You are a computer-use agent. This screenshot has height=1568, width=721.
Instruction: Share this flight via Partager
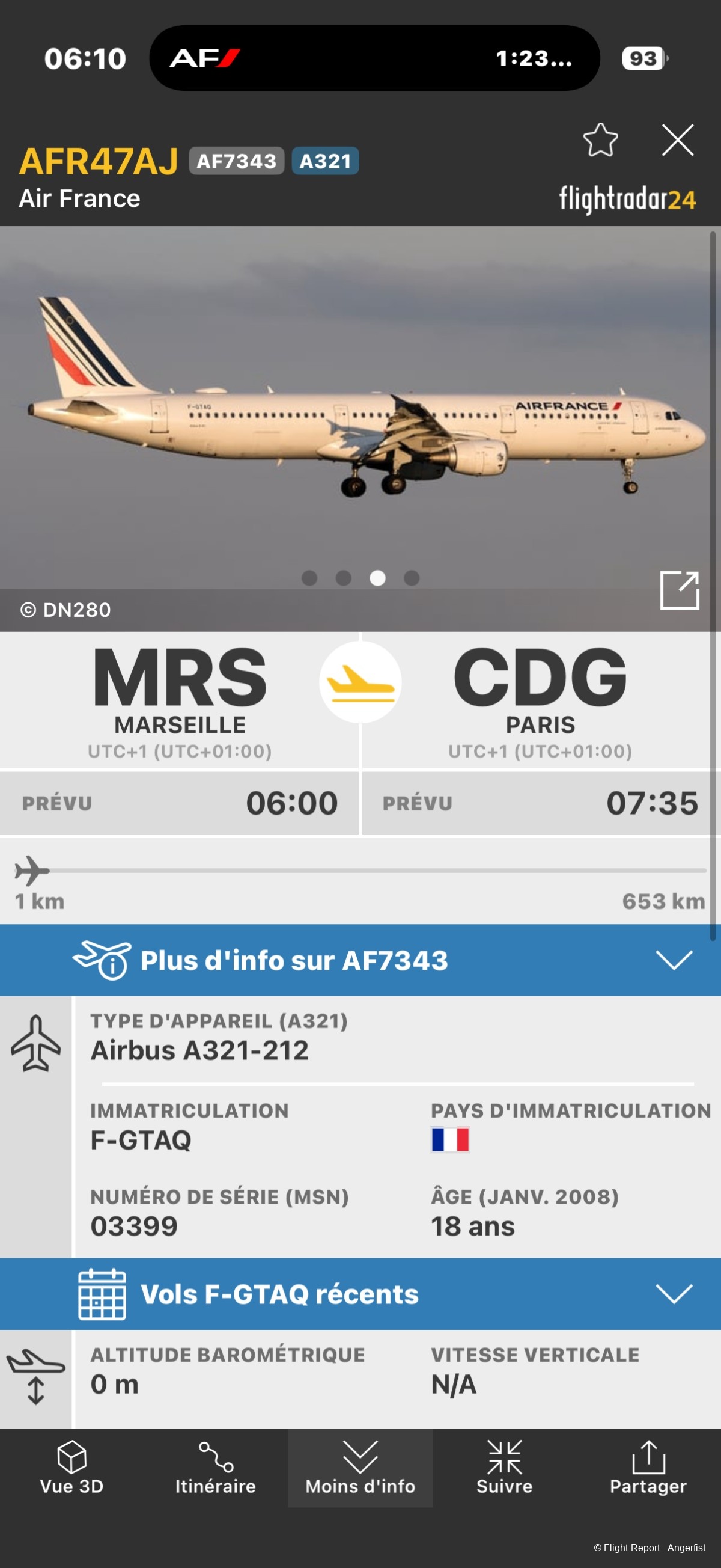click(648, 1468)
